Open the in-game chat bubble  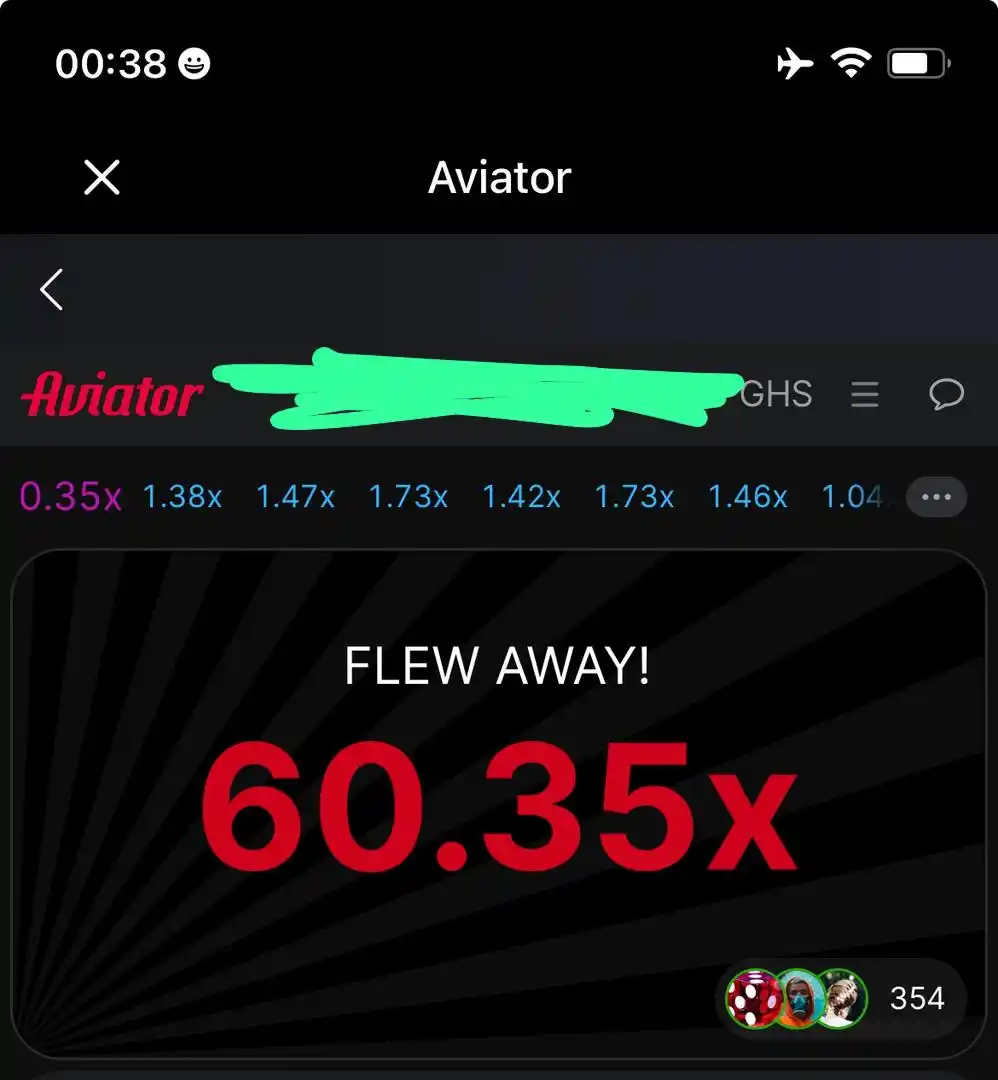[946, 395]
